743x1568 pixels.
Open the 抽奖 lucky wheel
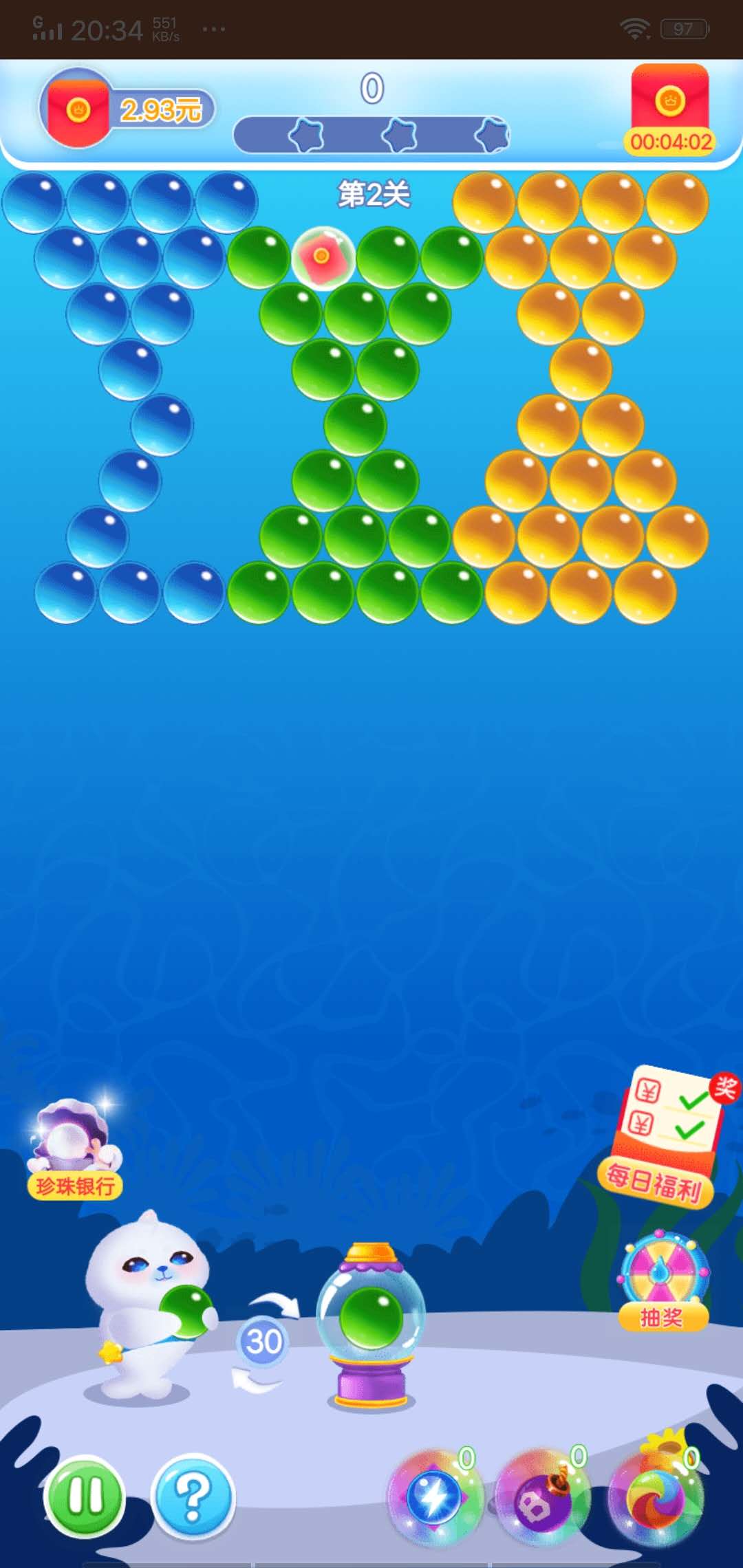pos(663,1280)
